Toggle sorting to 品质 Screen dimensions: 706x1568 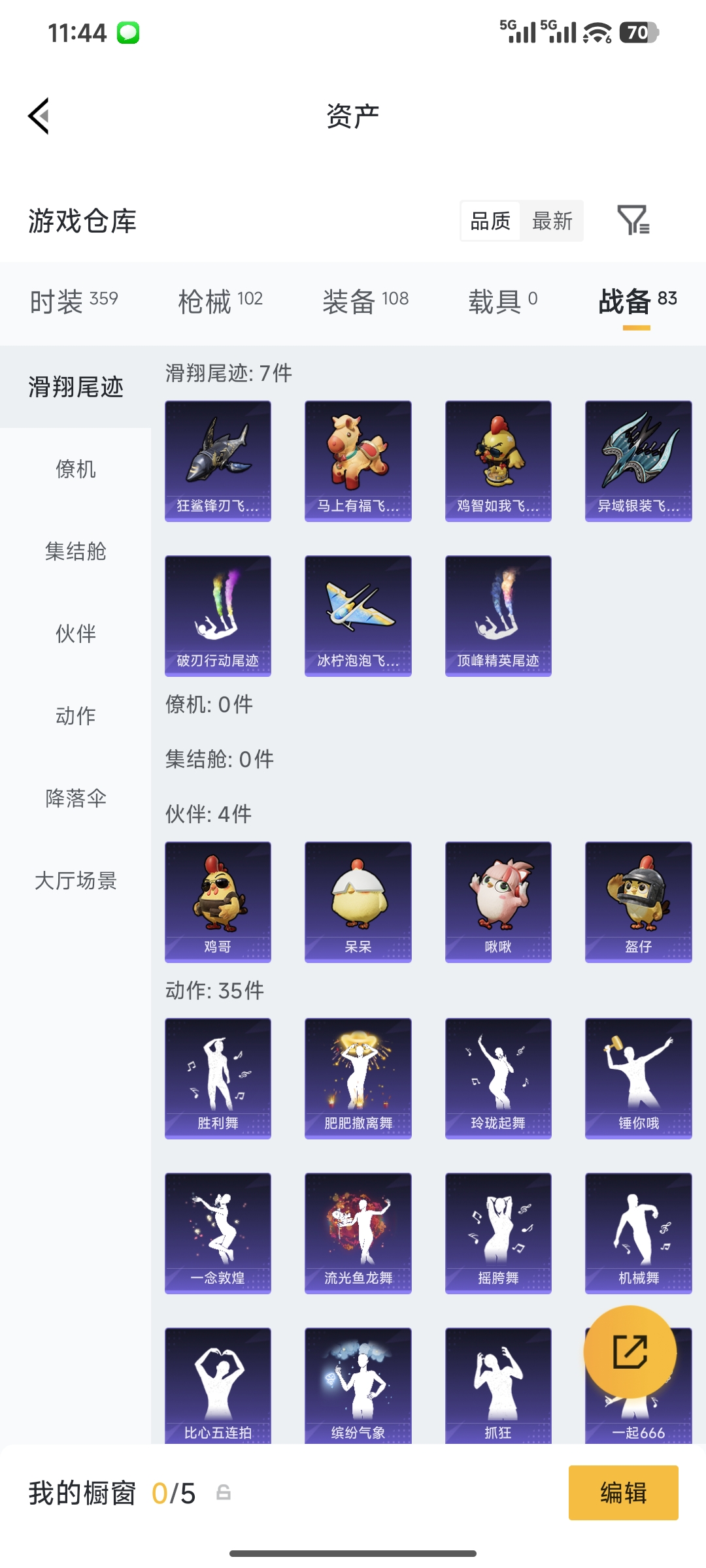(x=489, y=221)
